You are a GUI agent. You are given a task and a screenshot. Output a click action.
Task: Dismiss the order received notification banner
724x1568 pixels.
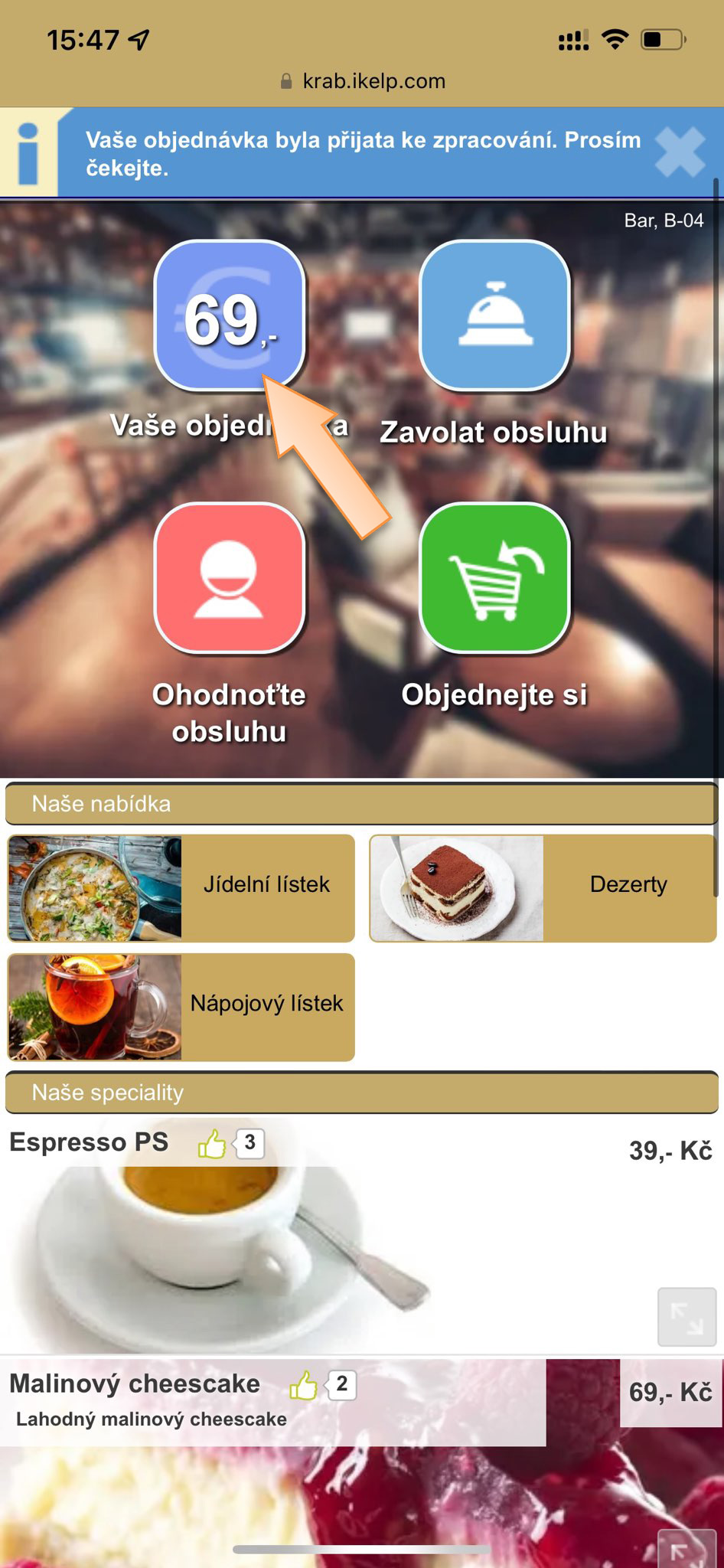tap(680, 152)
